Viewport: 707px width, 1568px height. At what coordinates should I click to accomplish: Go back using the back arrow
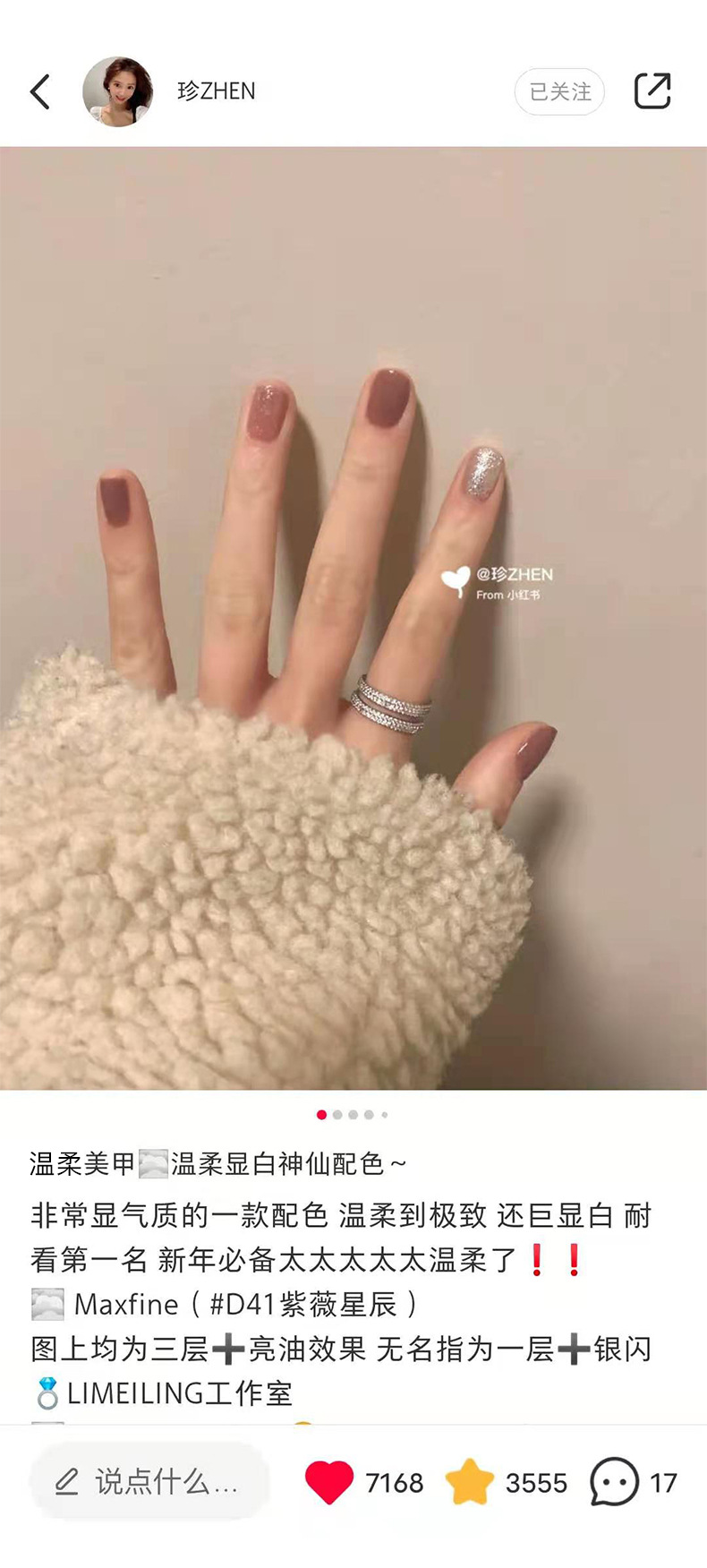point(40,91)
